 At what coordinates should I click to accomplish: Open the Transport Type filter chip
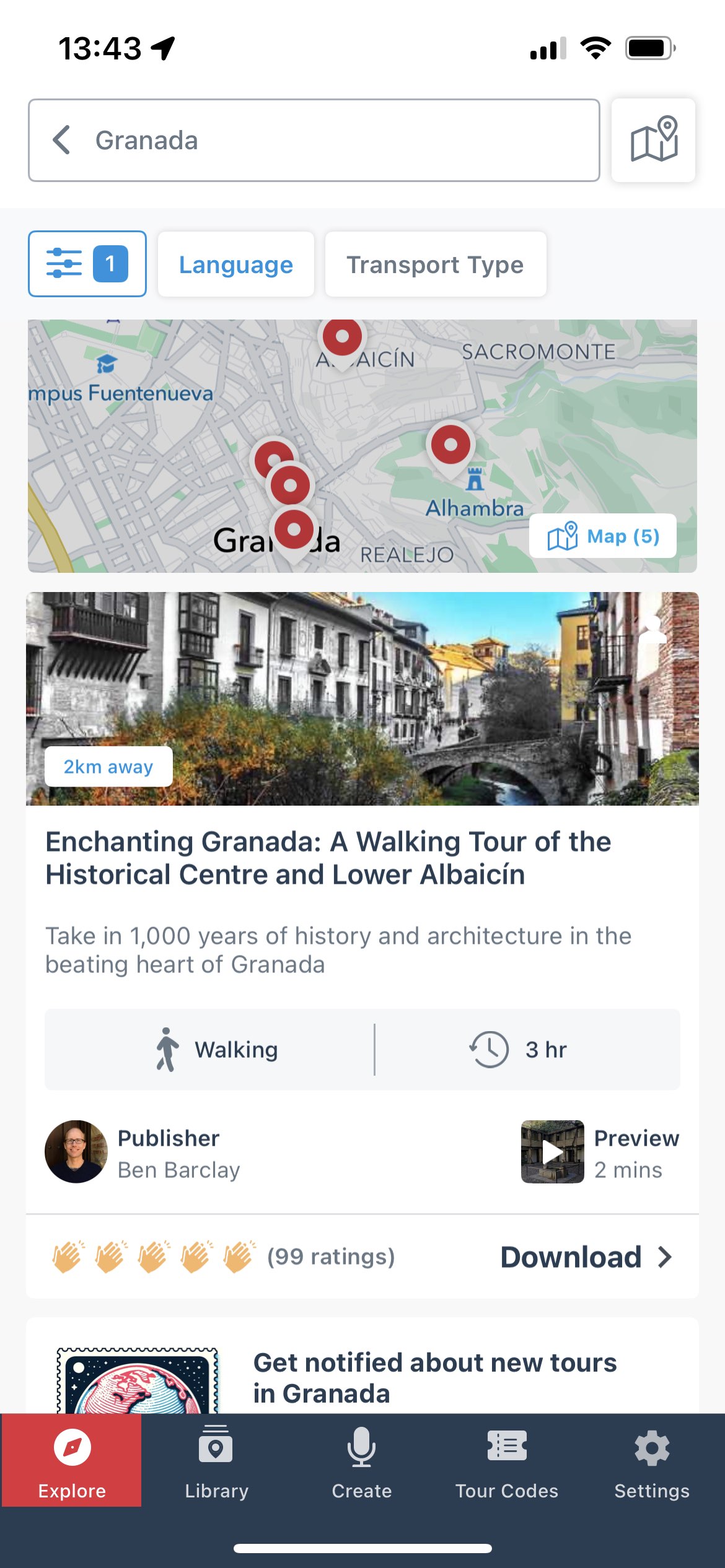pyautogui.click(x=435, y=264)
